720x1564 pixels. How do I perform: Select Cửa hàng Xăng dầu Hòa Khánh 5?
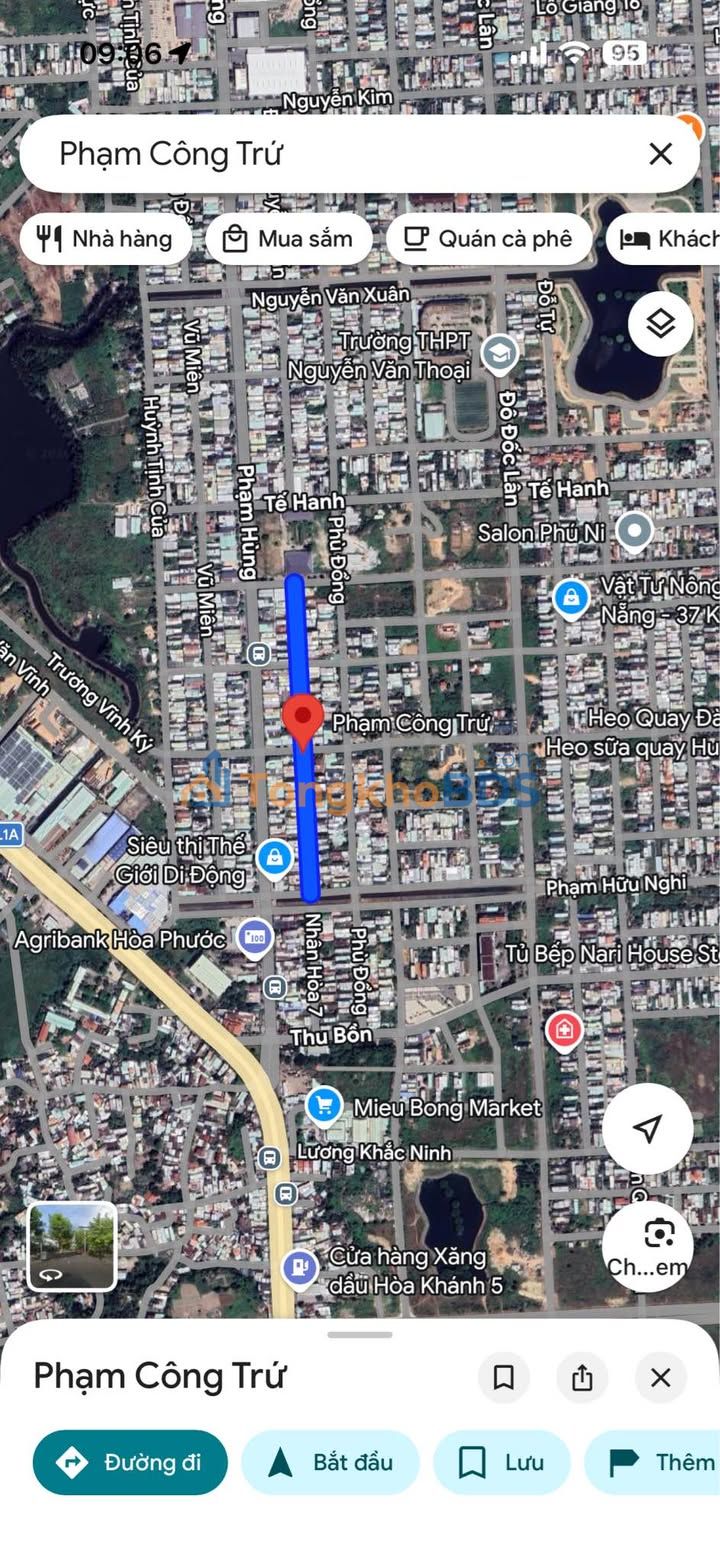tap(299, 1268)
